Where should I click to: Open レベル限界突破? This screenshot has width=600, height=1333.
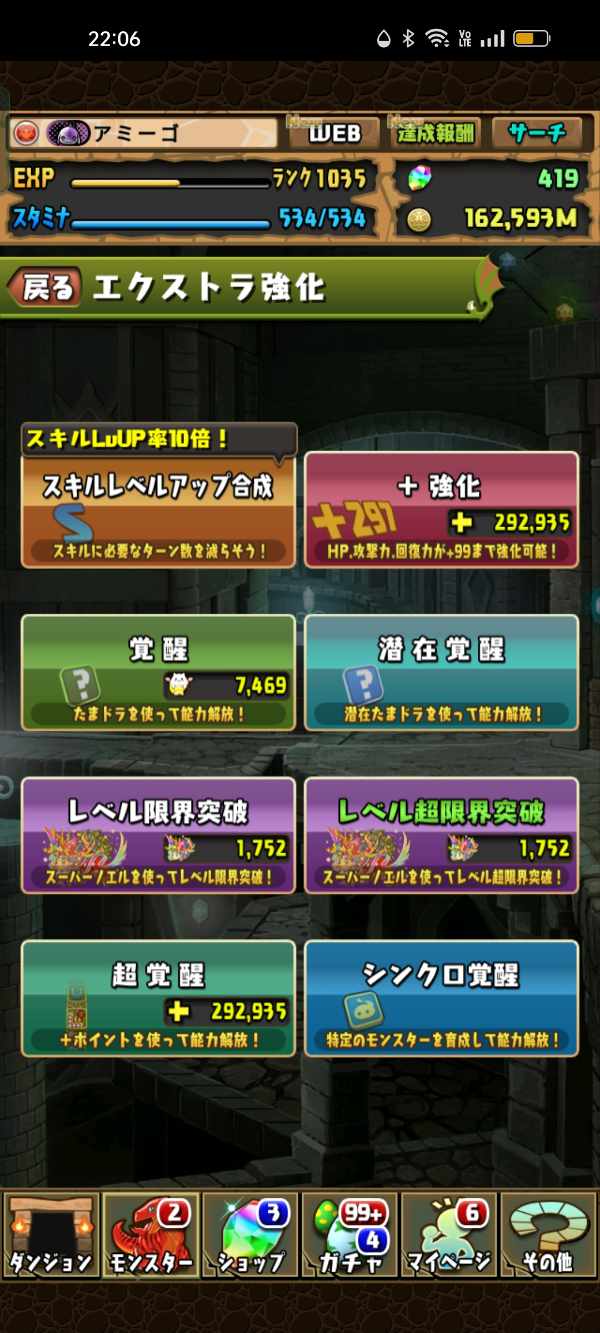[158, 835]
